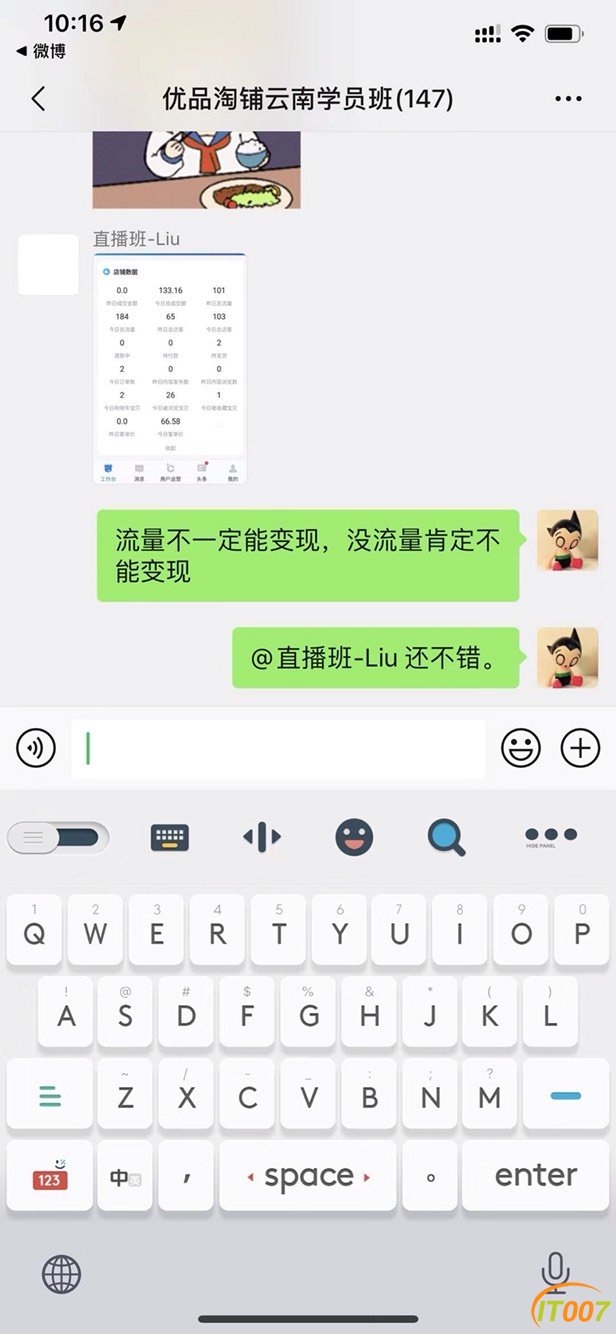Start dictation with the microphone
The image size is (616, 1334).
pos(554,1272)
